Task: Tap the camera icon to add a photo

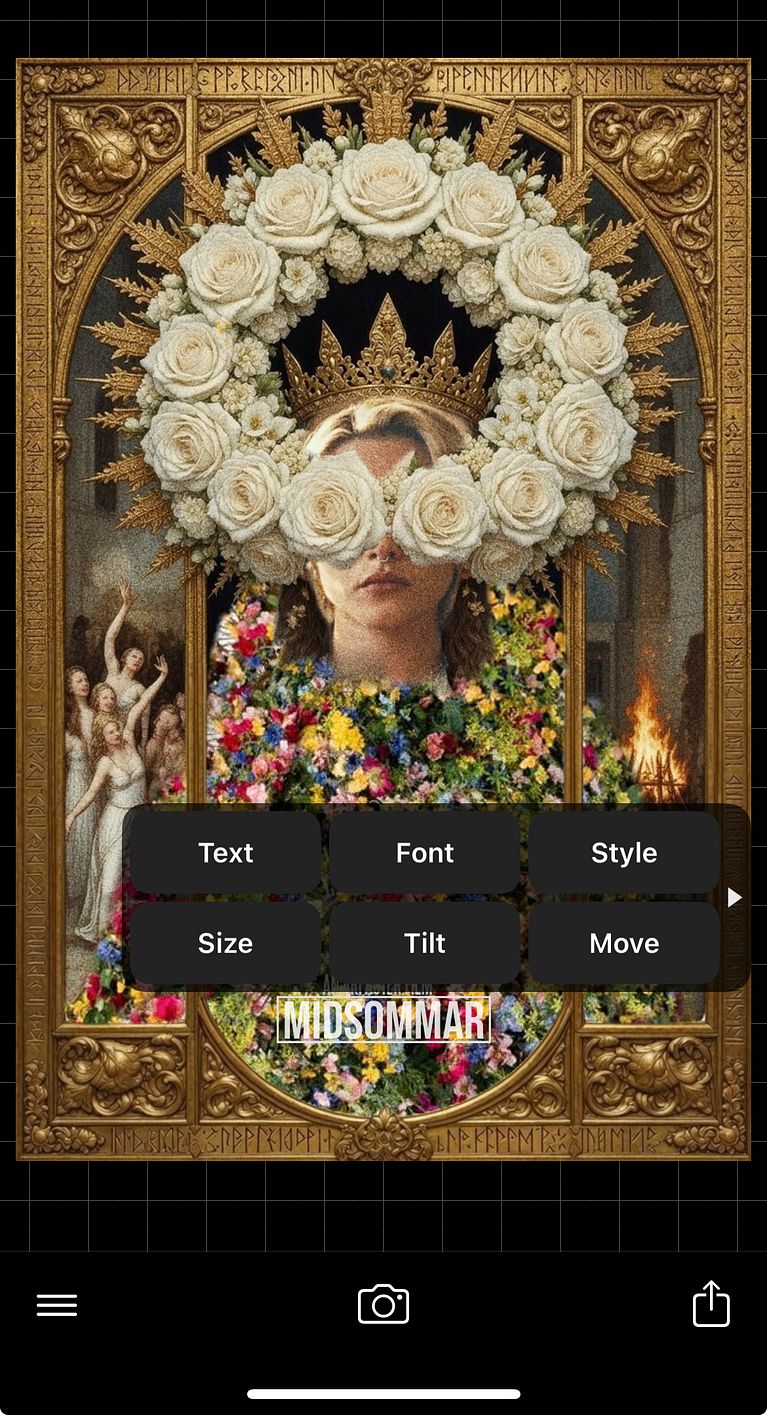Action: click(x=384, y=1305)
